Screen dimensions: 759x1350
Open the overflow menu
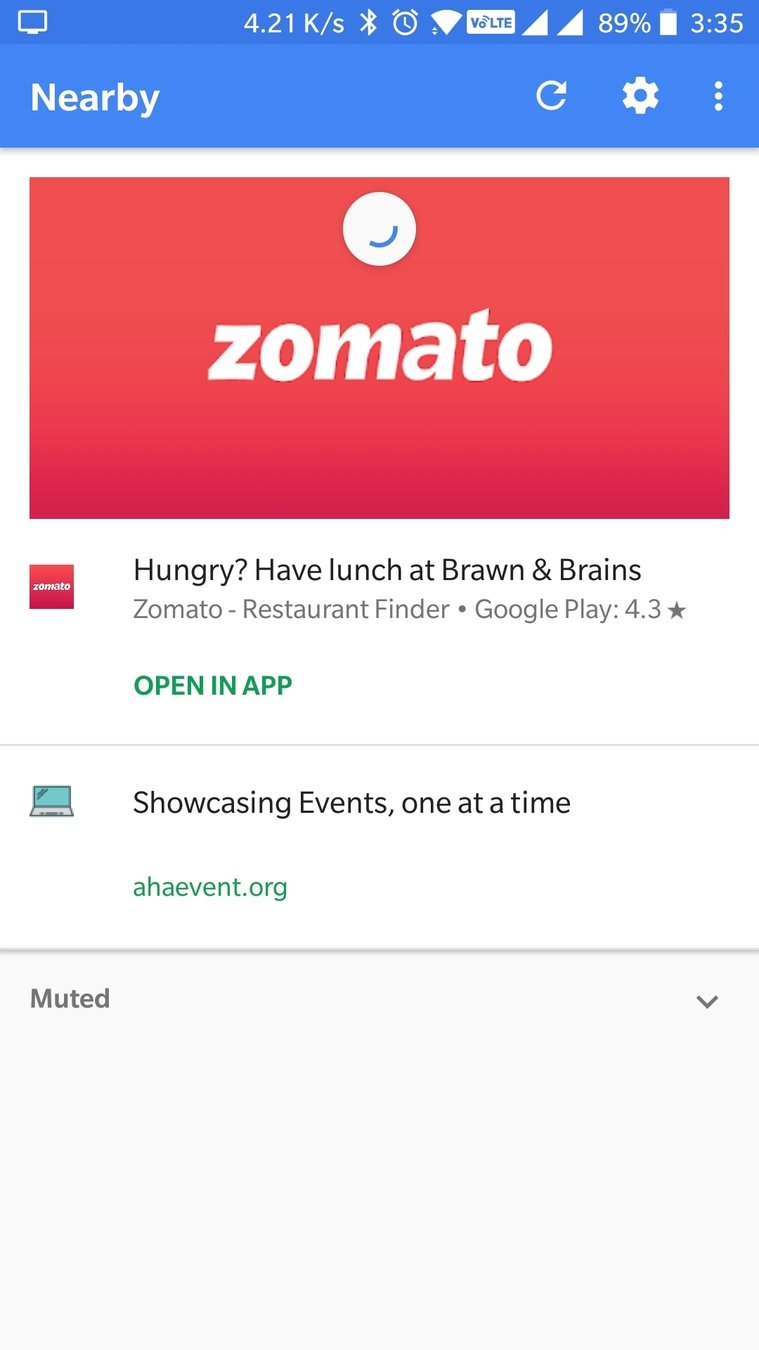pos(718,96)
